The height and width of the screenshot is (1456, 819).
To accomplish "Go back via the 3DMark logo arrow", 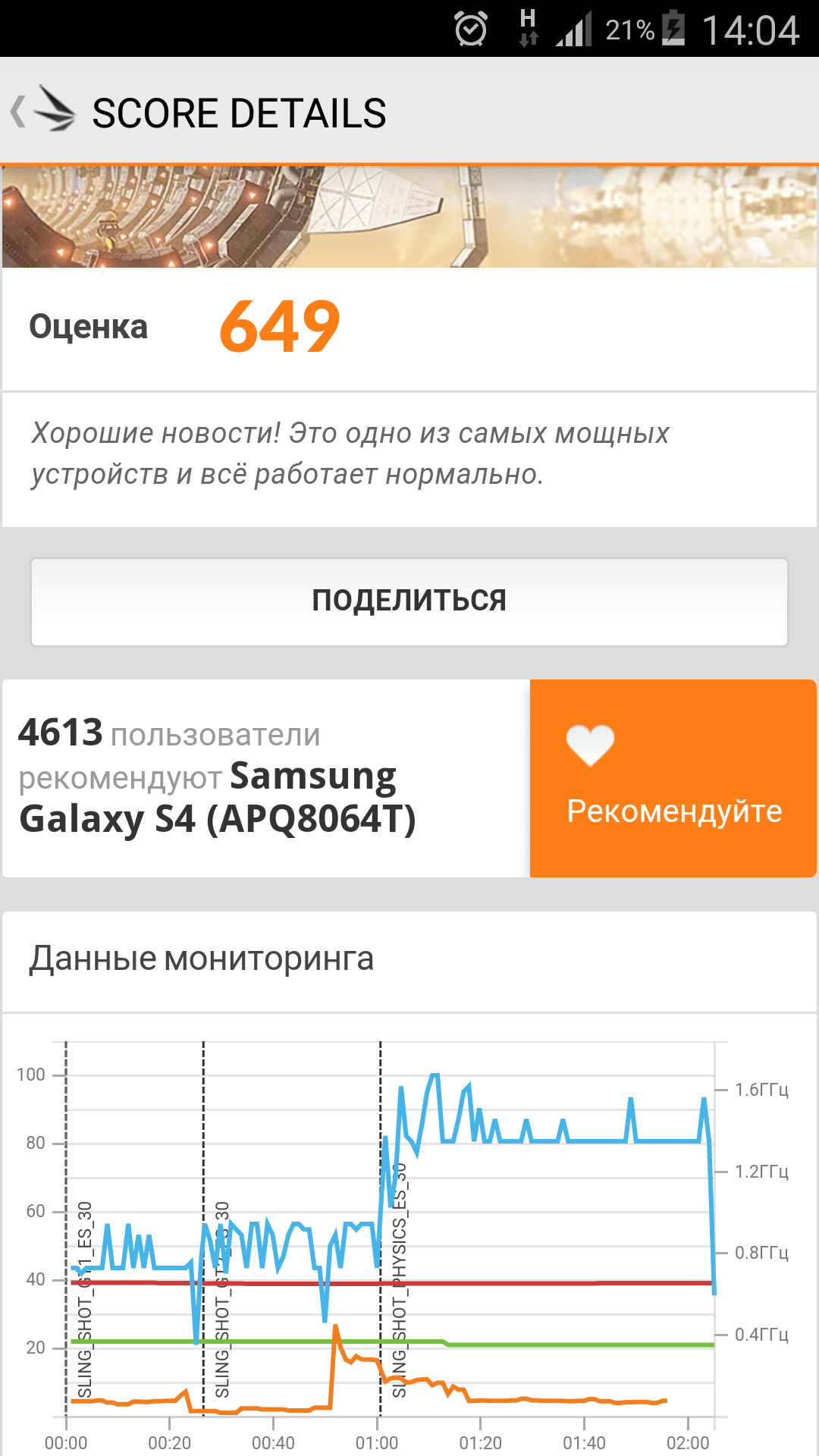I will [x=43, y=111].
